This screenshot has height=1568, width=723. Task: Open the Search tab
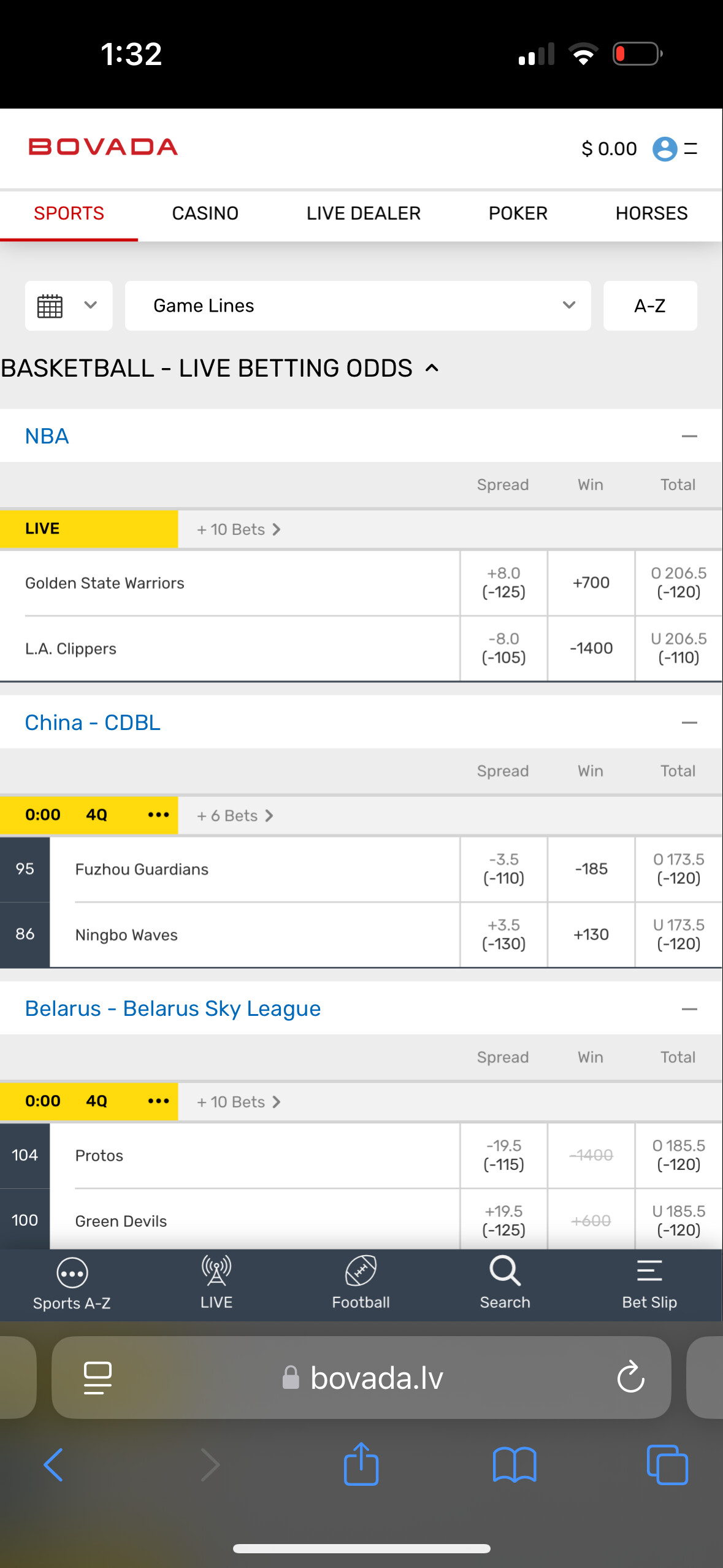point(505,1285)
